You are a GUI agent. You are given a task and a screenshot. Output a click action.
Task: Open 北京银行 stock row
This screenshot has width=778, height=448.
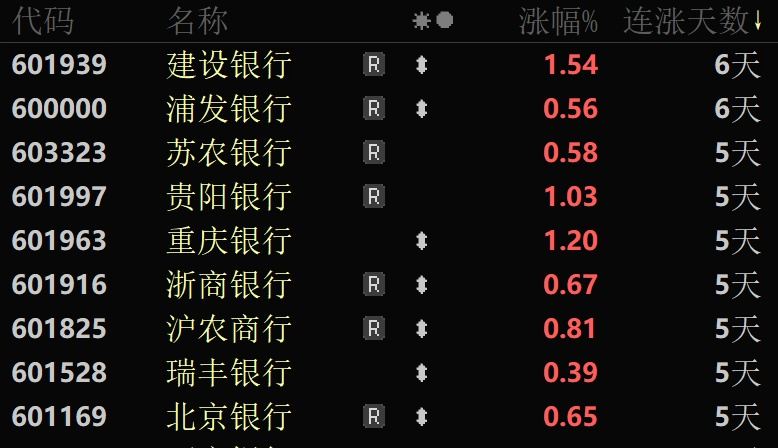click(x=229, y=416)
